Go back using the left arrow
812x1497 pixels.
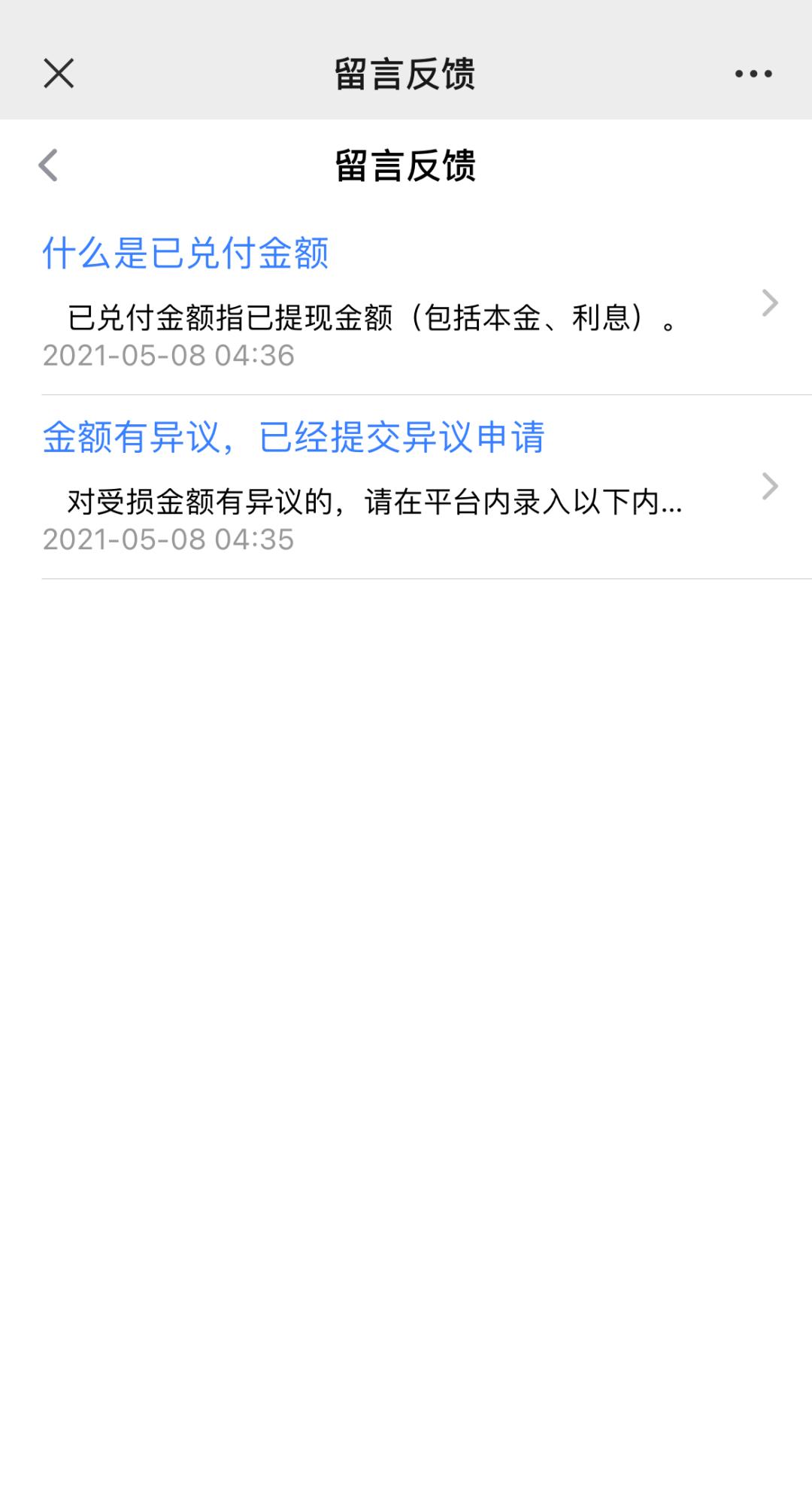coord(49,165)
